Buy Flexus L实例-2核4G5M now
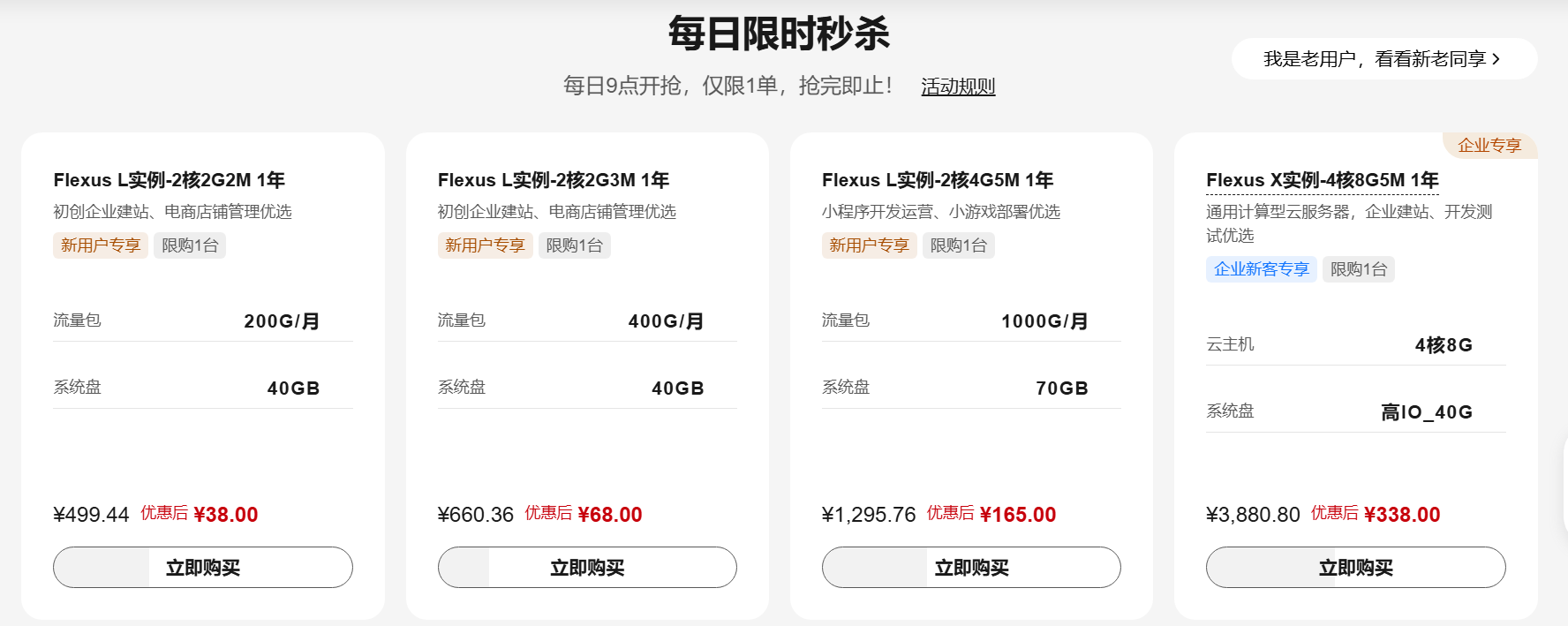Screen dimensions: 1568x626 (x=971, y=568)
